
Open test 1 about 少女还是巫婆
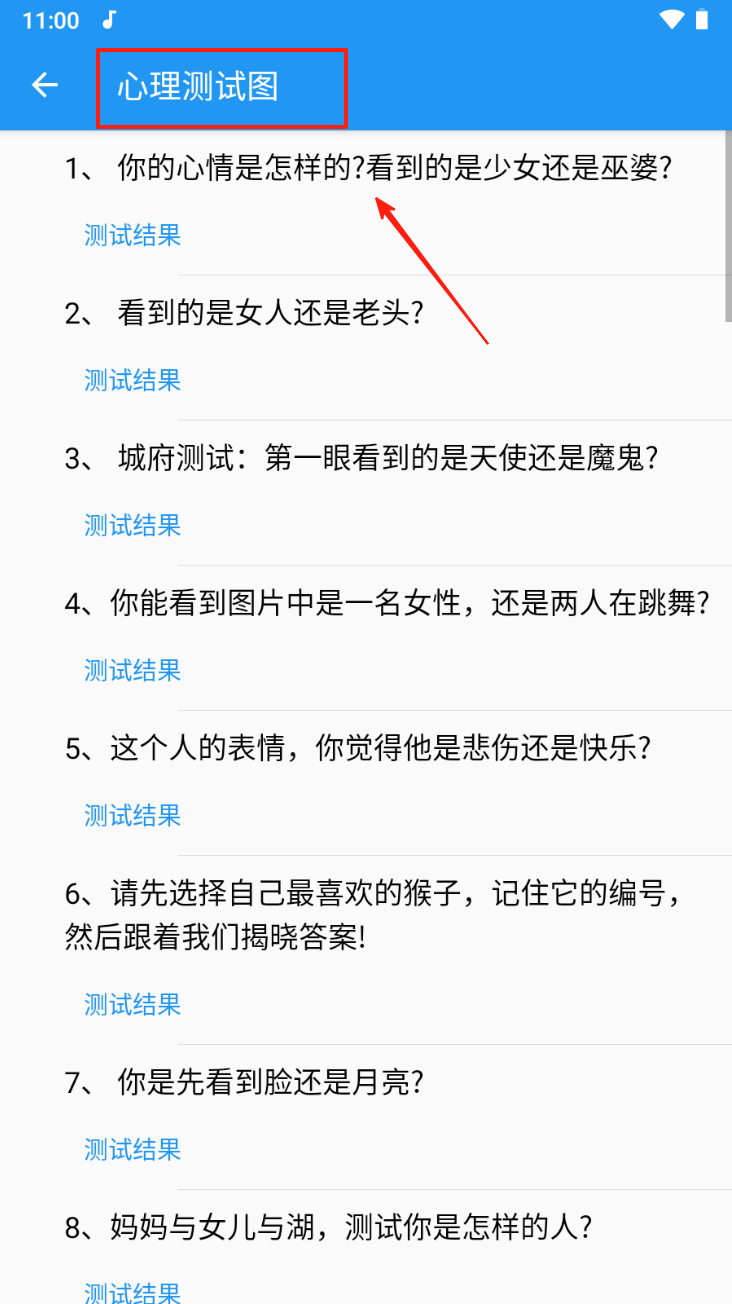pos(366,168)
